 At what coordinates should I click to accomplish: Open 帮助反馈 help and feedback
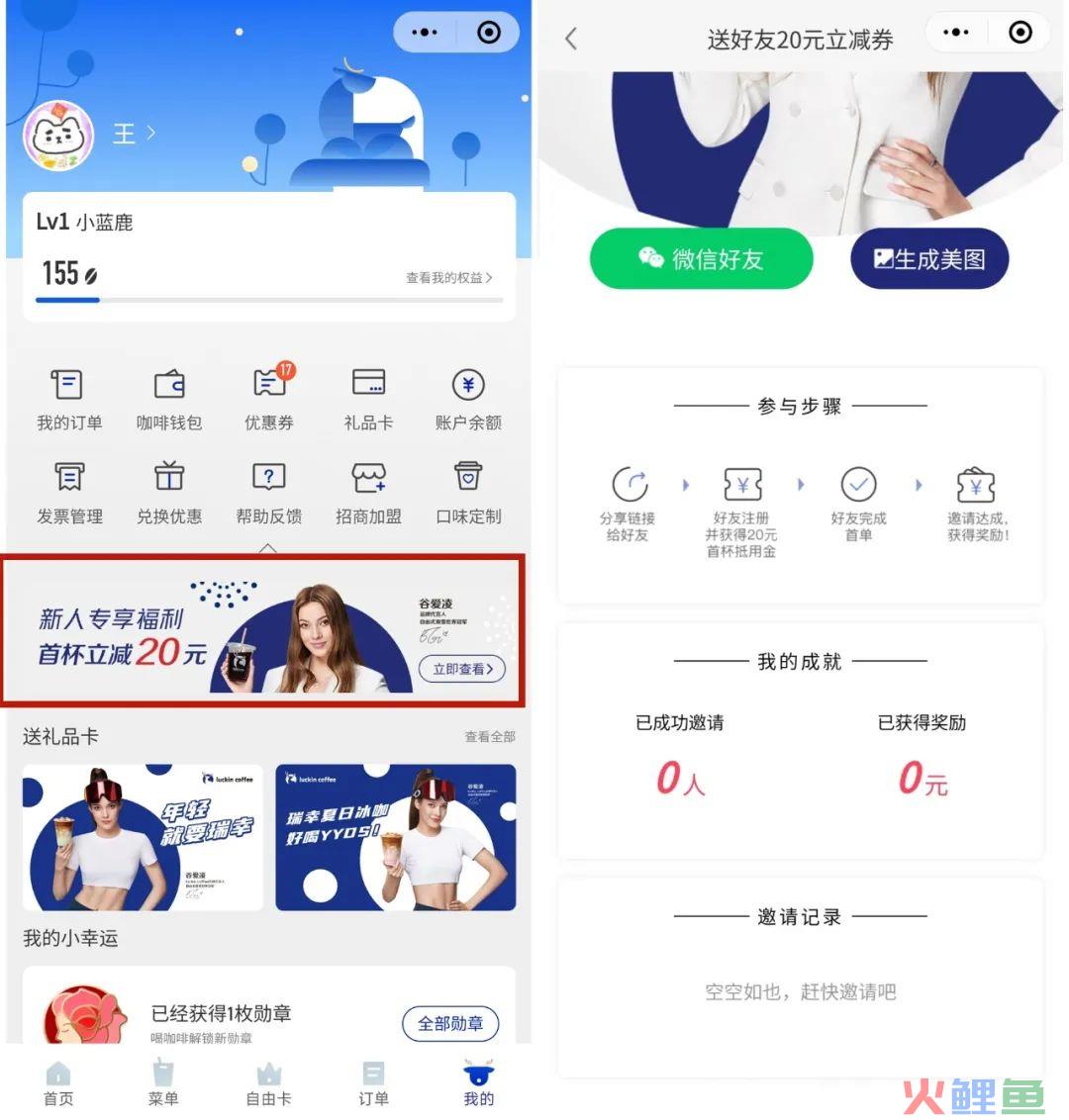point(268,493)
